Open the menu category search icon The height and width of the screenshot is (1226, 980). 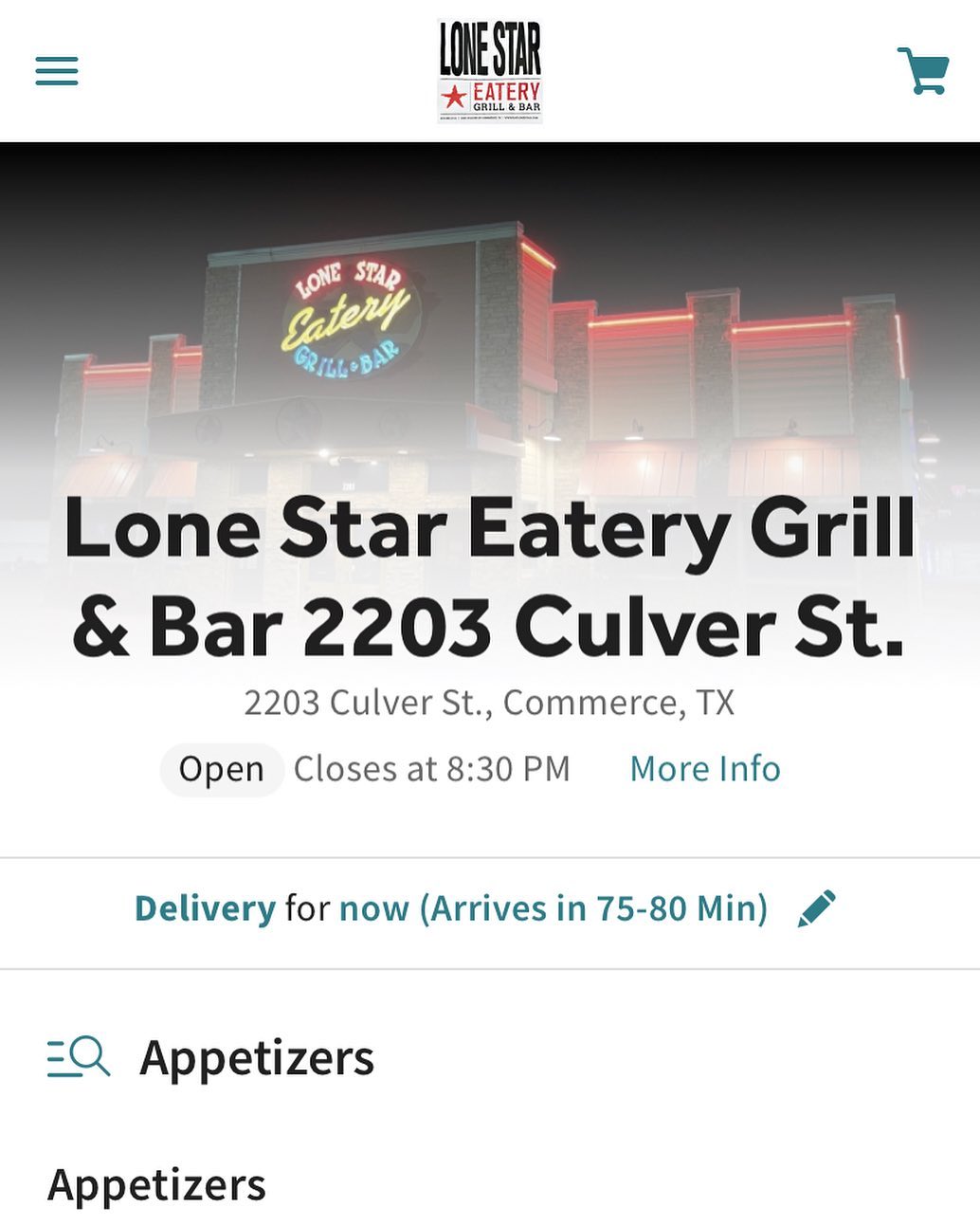[79, 1057]
